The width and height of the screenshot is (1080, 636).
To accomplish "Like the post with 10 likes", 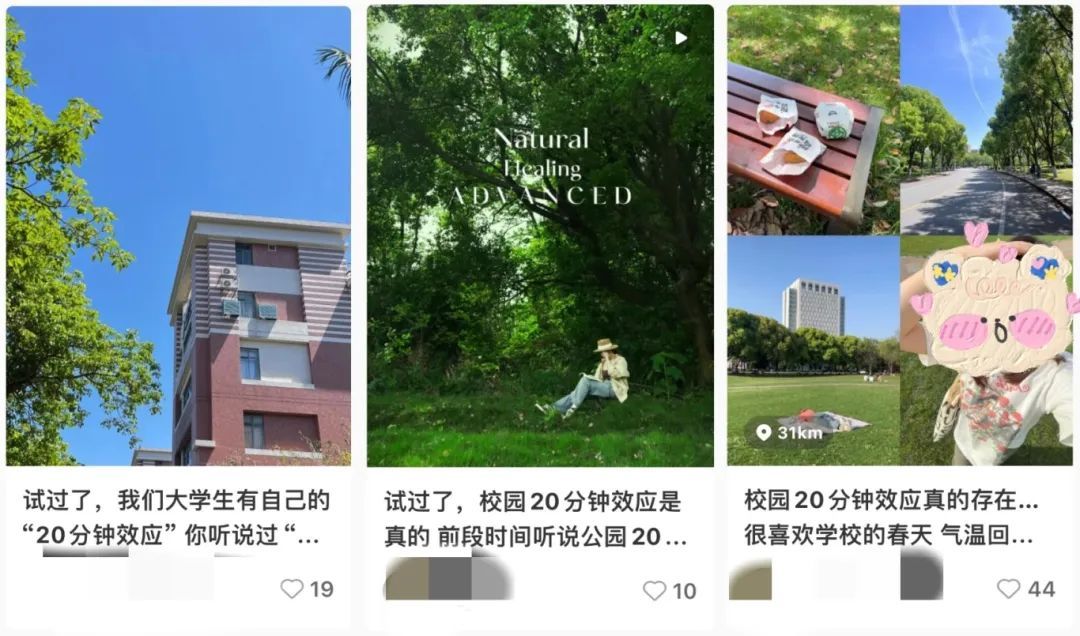I will [x=654, y=591].
